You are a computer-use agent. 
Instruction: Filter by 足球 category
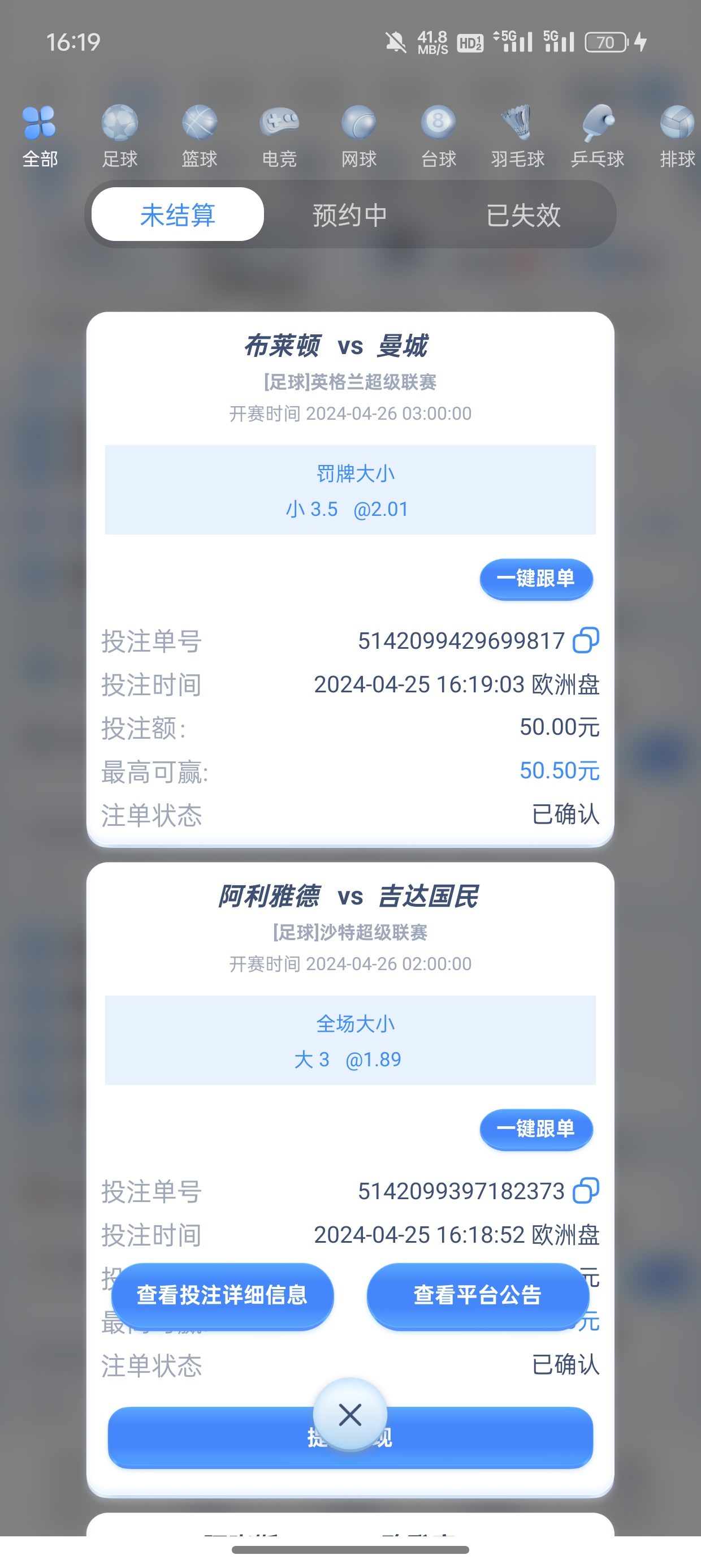[119, 136]
